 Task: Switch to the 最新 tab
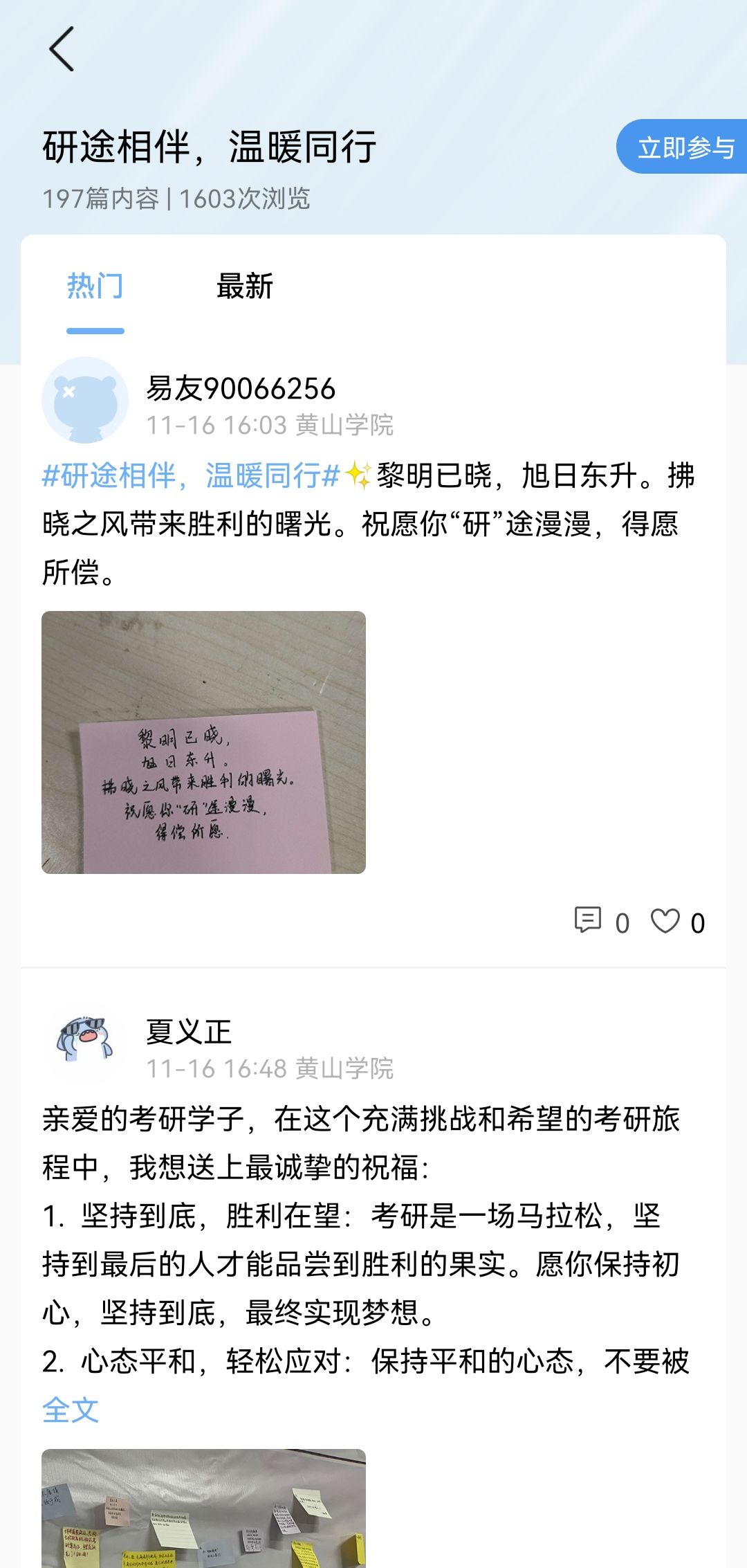click(245, 286)
